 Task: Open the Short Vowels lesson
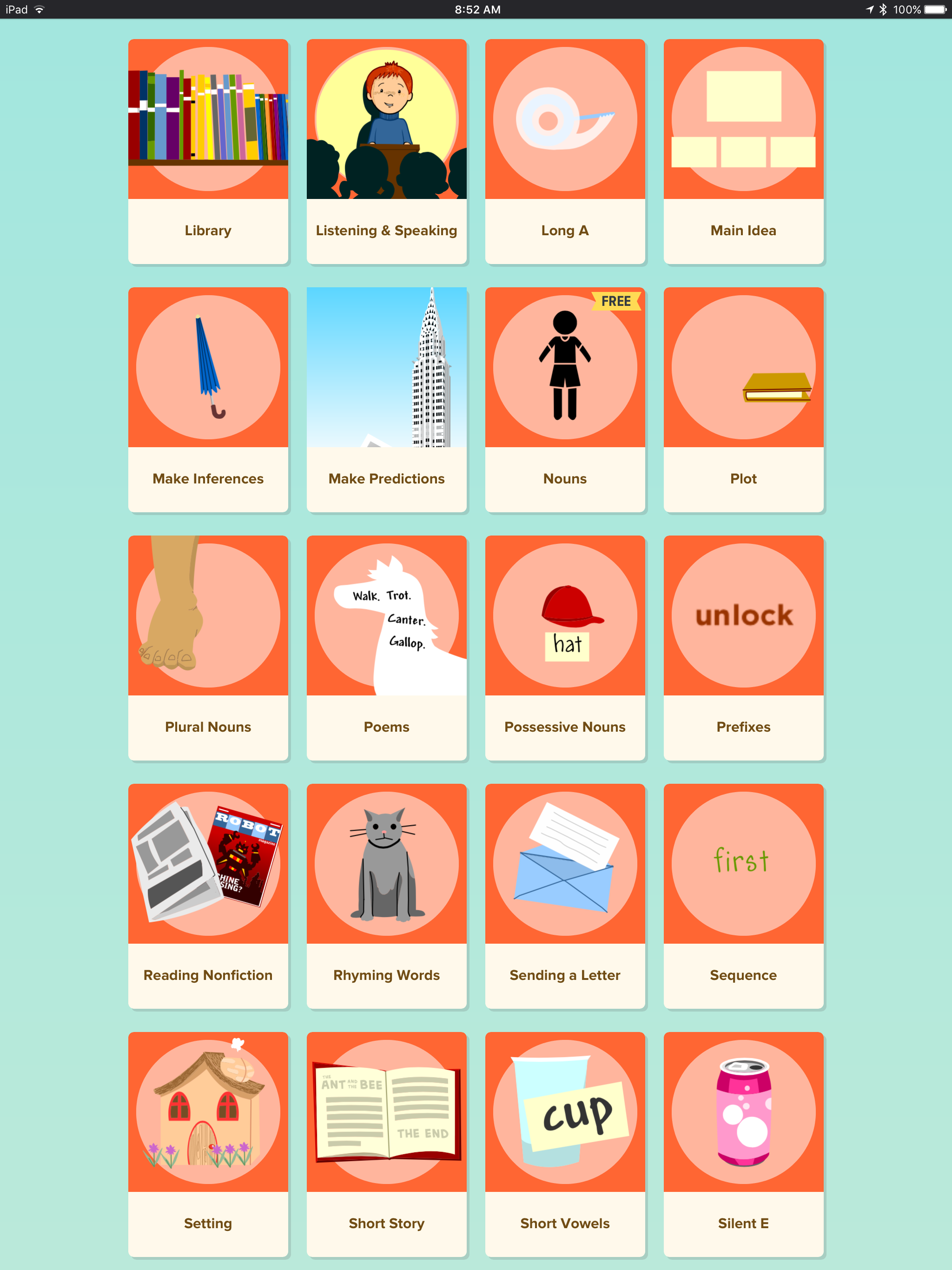pos(565,1144)
